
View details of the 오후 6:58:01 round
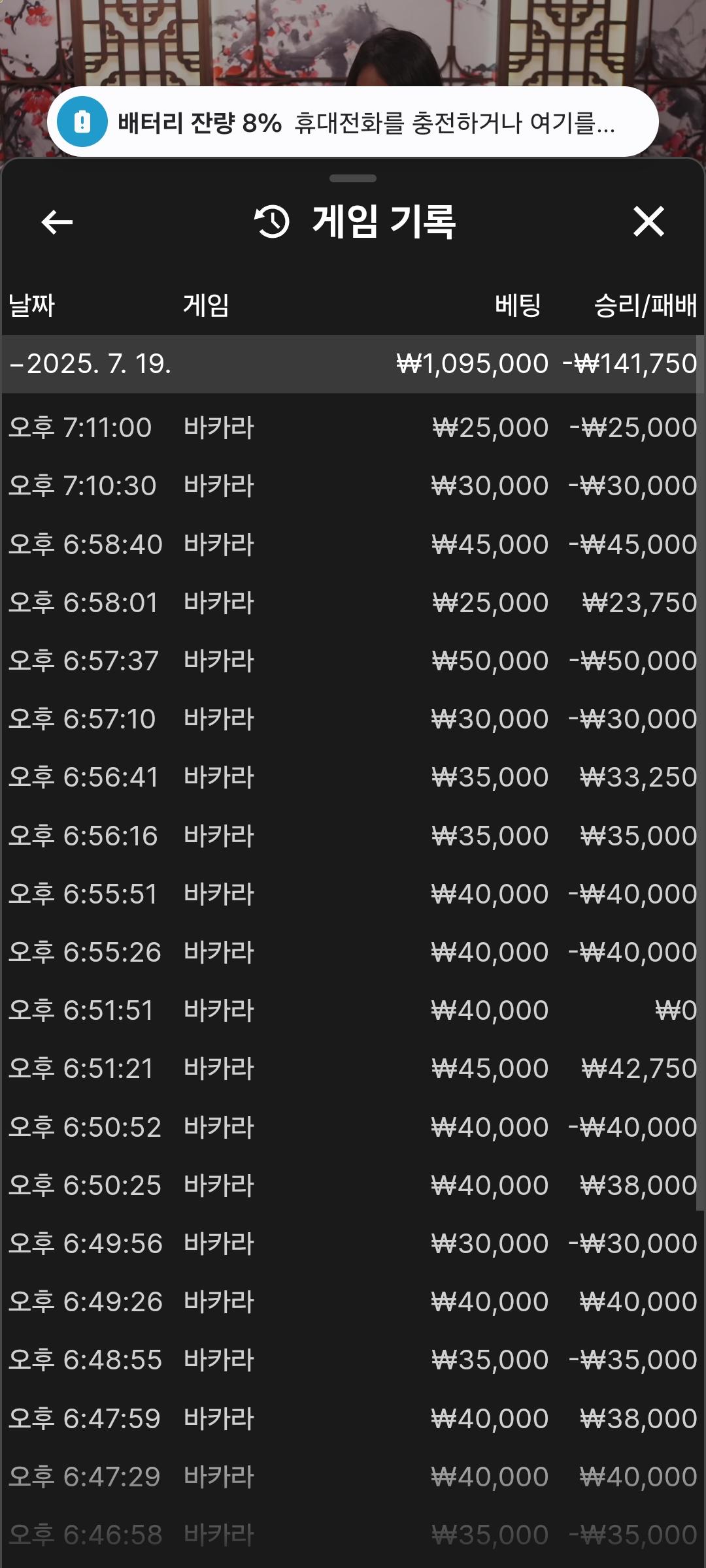353,602
